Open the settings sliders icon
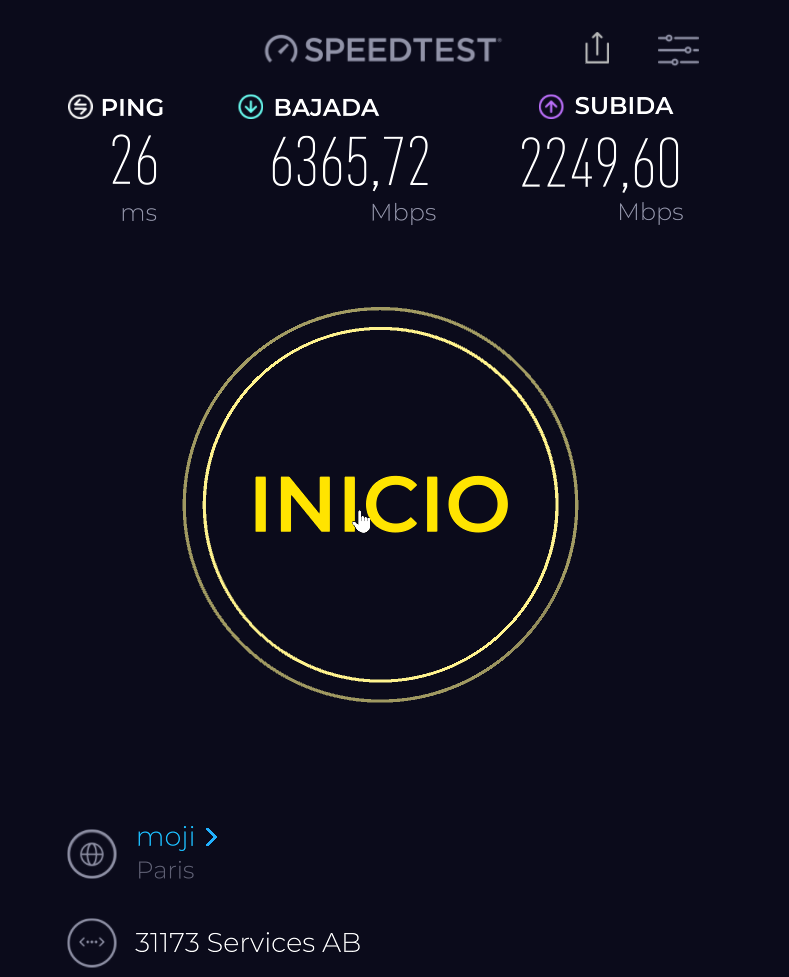 pyautogui.click(x=678, y=49)
